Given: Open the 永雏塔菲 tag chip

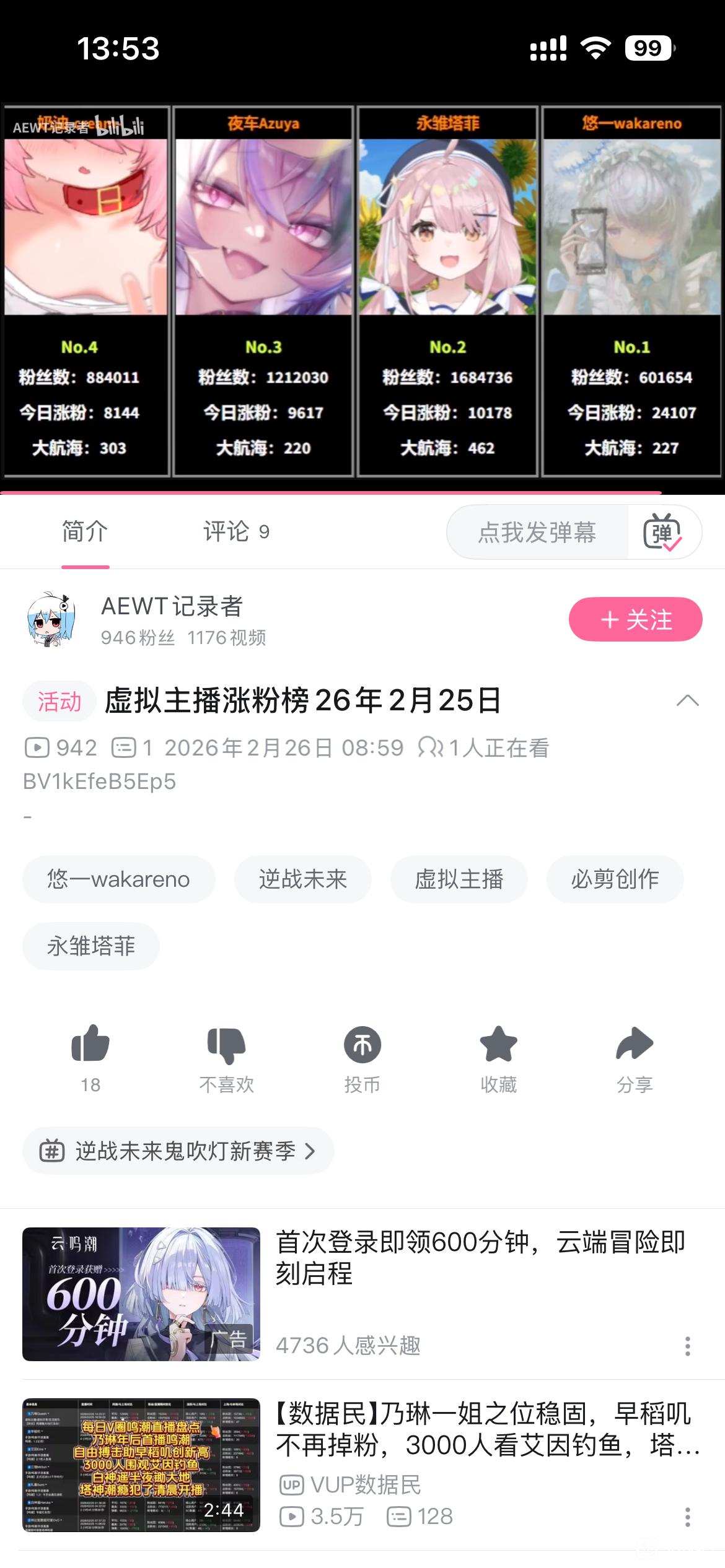Looking at the screenshot, I should coord(91,946).
